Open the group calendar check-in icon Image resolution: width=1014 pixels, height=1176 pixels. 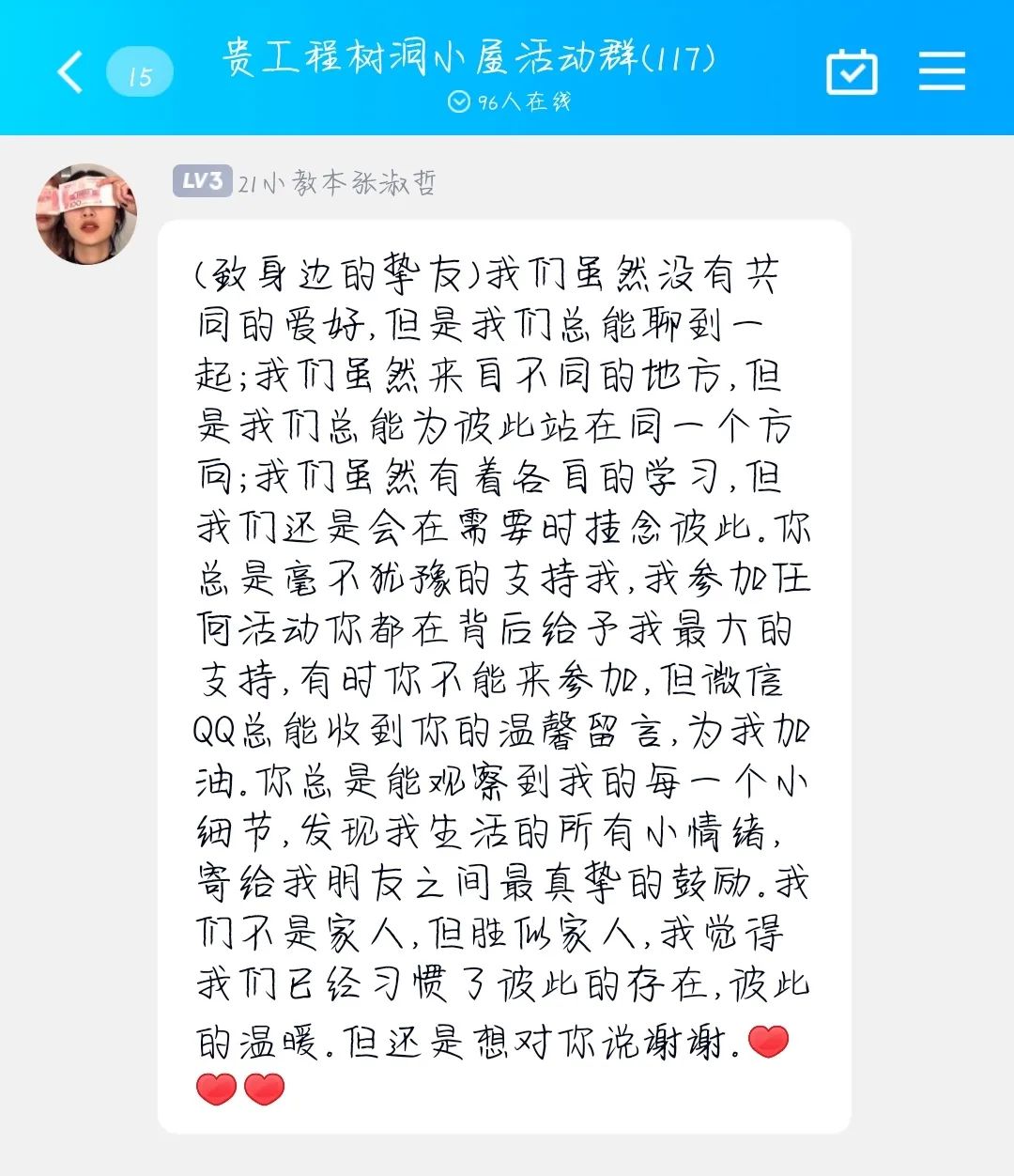click(852, 72)
